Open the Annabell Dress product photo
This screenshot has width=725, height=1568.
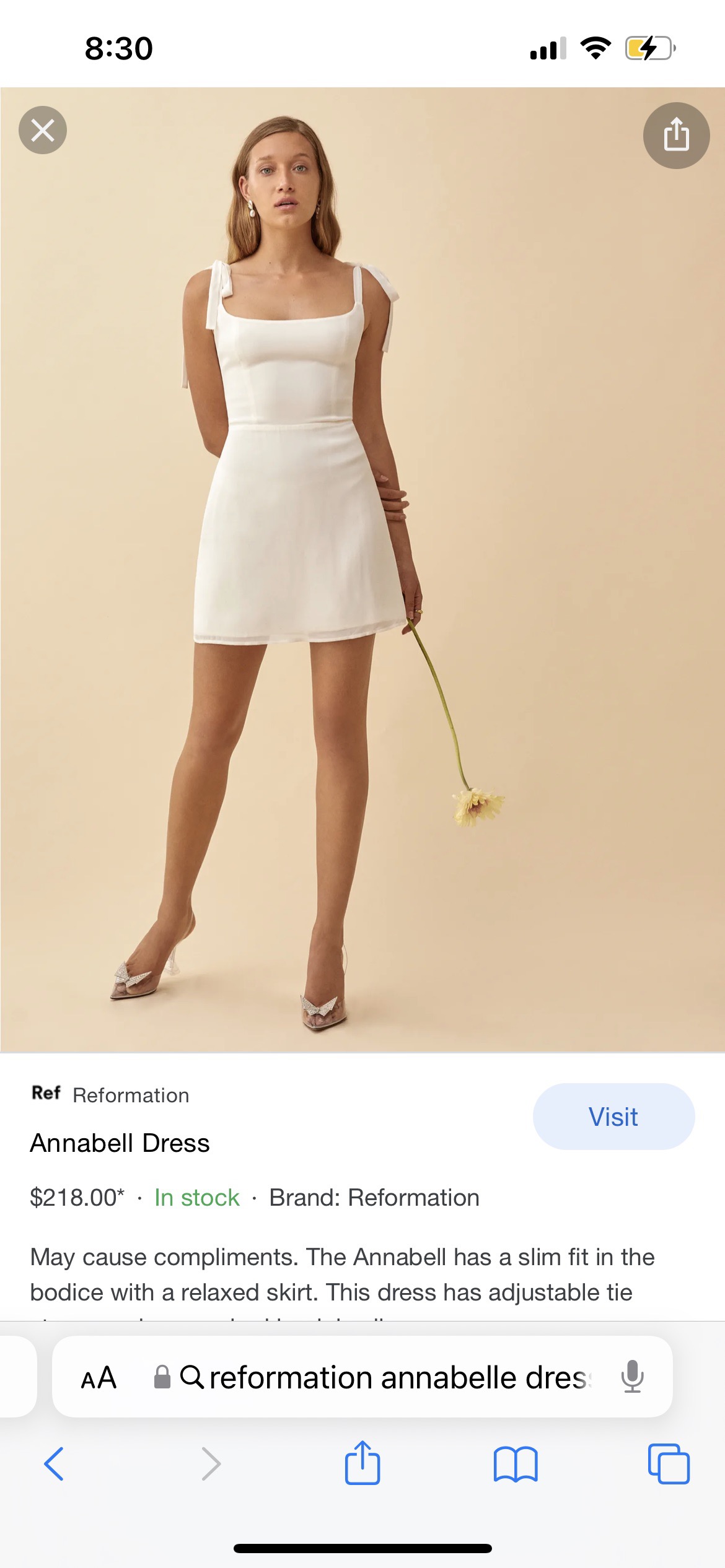tap(362, 570)
